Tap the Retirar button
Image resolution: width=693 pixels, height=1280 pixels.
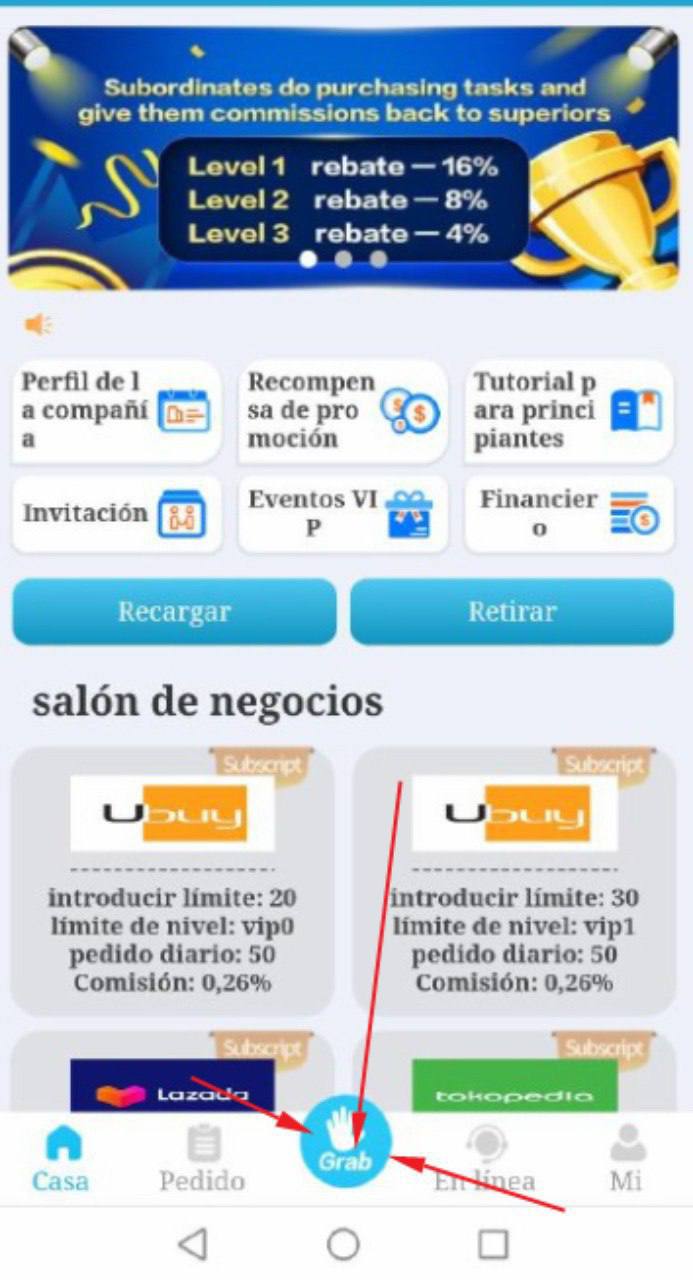pos(512,611)
